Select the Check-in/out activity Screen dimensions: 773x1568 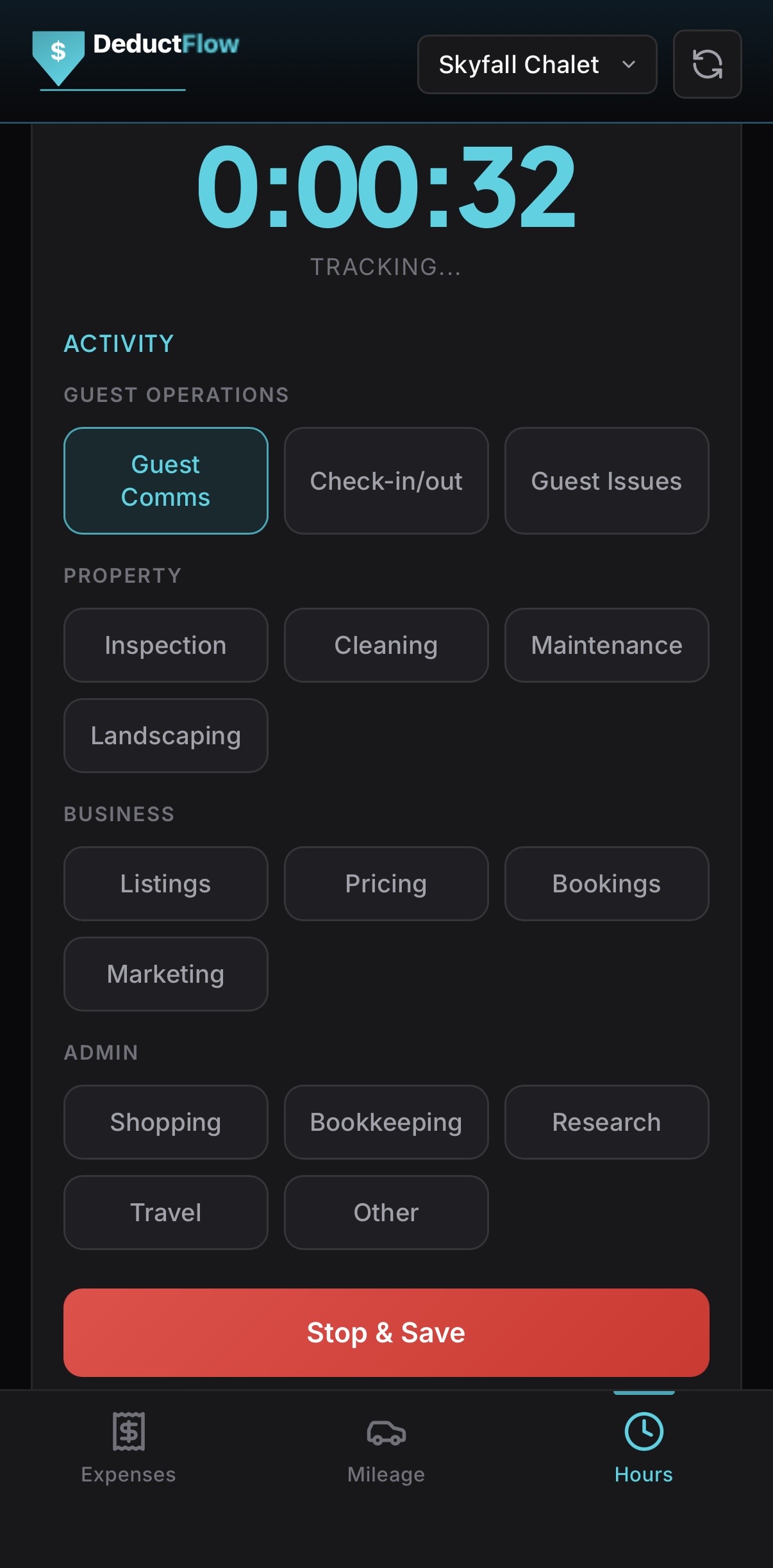(386, 480)
